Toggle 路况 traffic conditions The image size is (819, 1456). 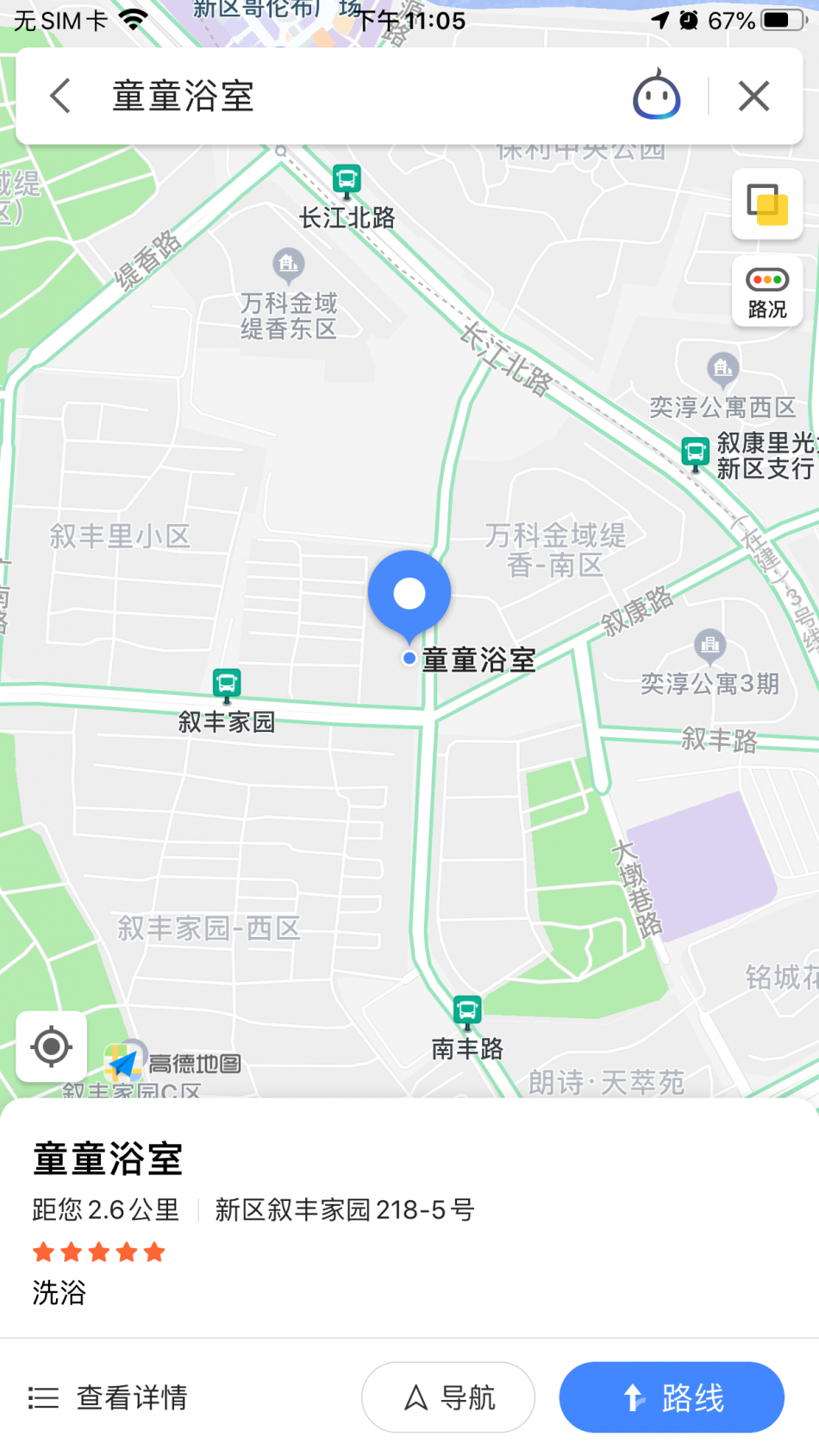767,291
